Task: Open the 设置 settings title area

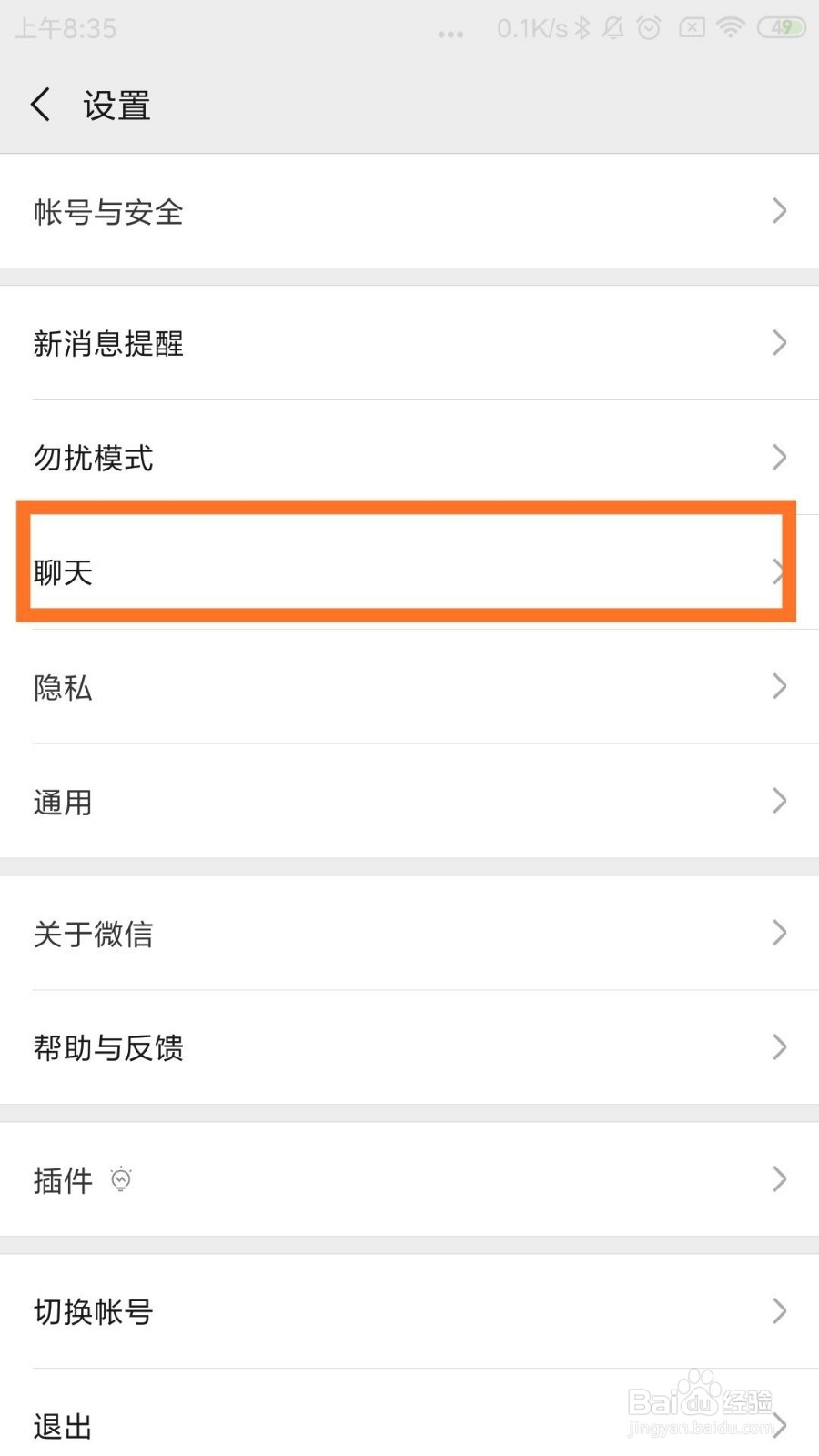Action: 116,104
